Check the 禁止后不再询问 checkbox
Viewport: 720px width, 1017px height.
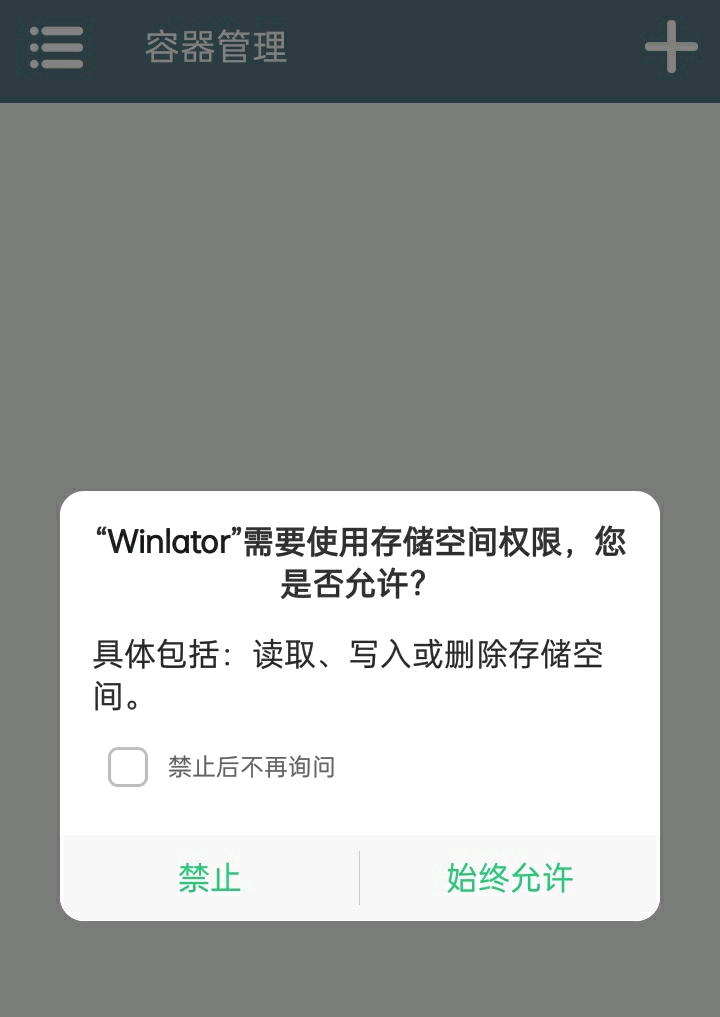click(128, 767)
